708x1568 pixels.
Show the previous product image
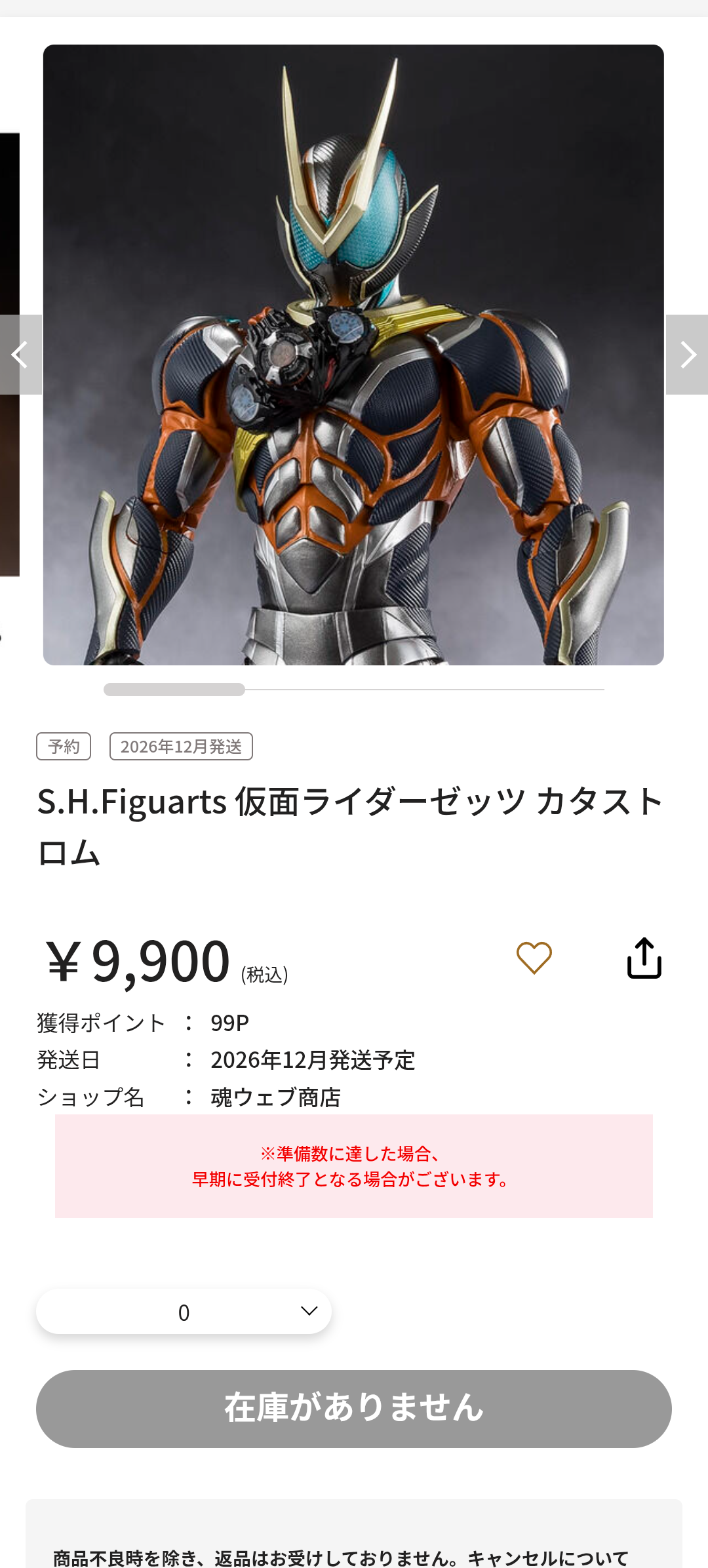click(x=20, y=355)
